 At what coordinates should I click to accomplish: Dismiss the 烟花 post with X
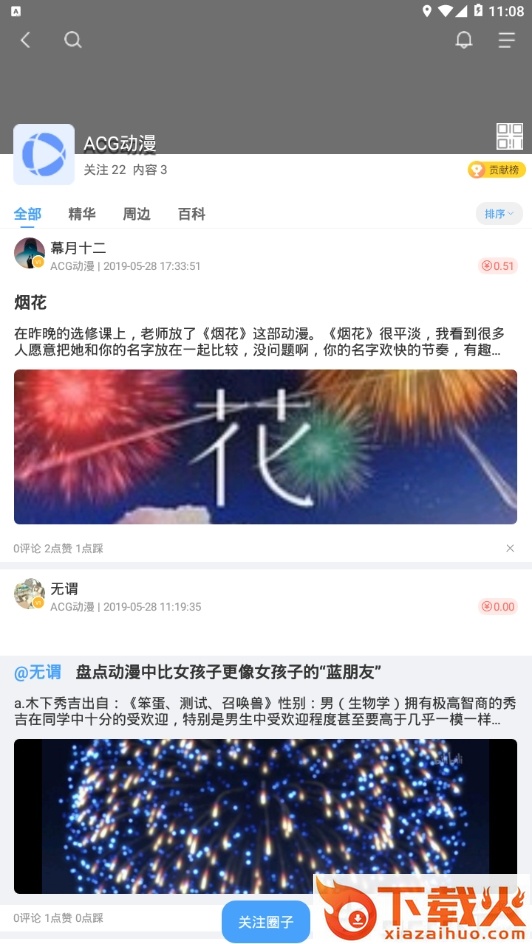tap(510, 548)
